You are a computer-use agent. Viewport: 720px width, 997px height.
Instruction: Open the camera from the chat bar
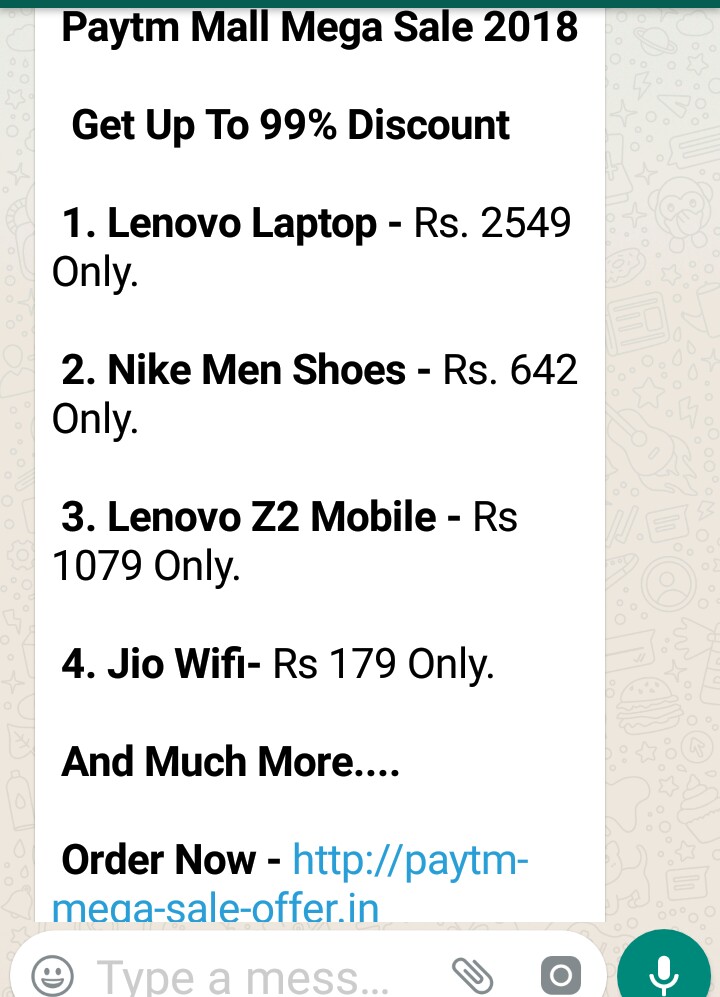[560, 975]
